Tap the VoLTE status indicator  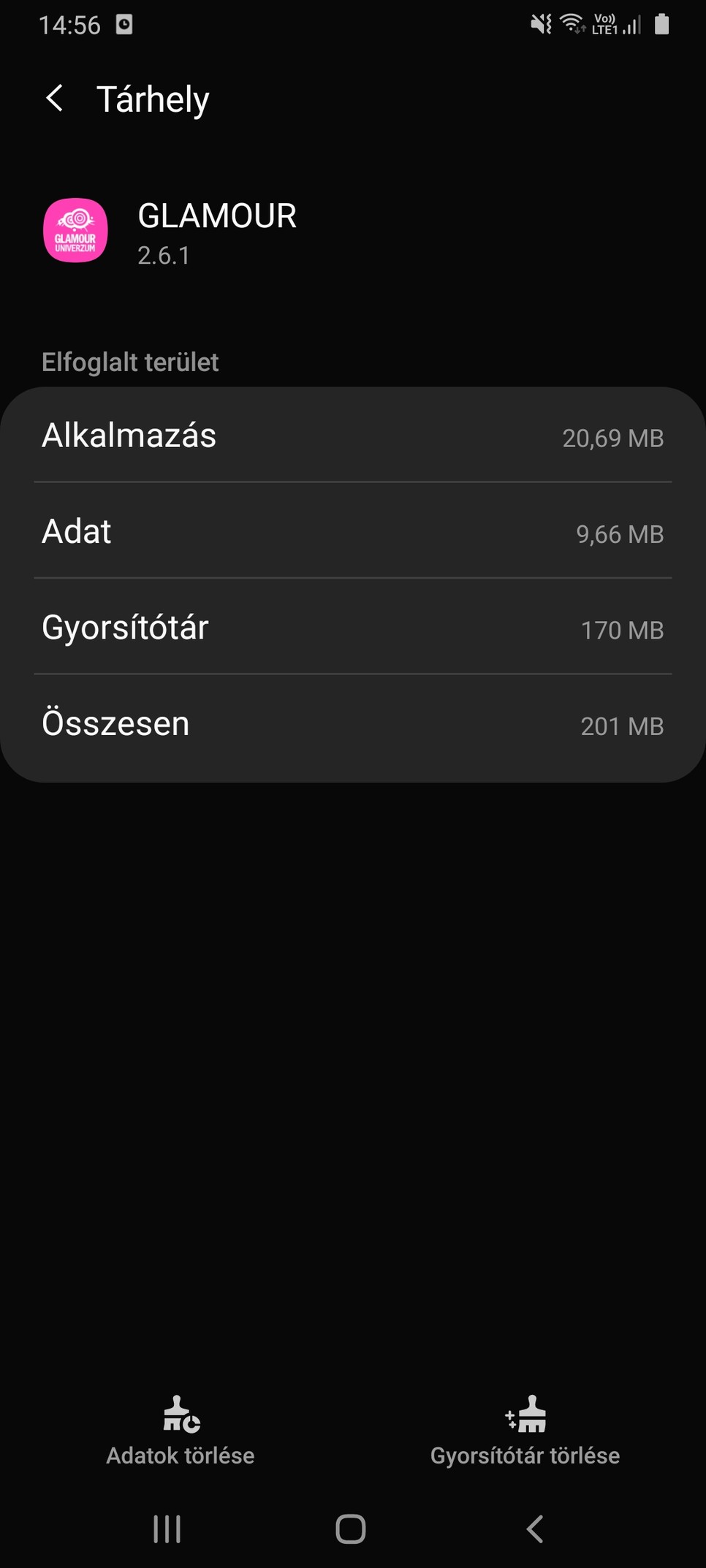[x=604, y=22]
